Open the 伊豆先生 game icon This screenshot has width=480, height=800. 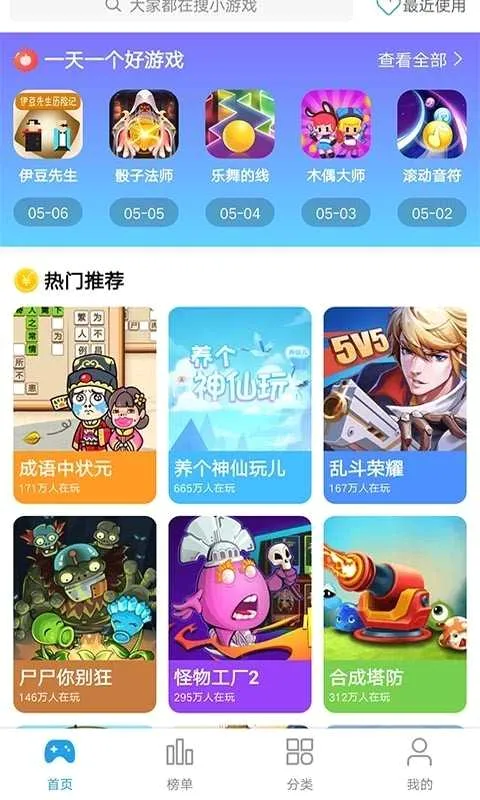(48, 124)
